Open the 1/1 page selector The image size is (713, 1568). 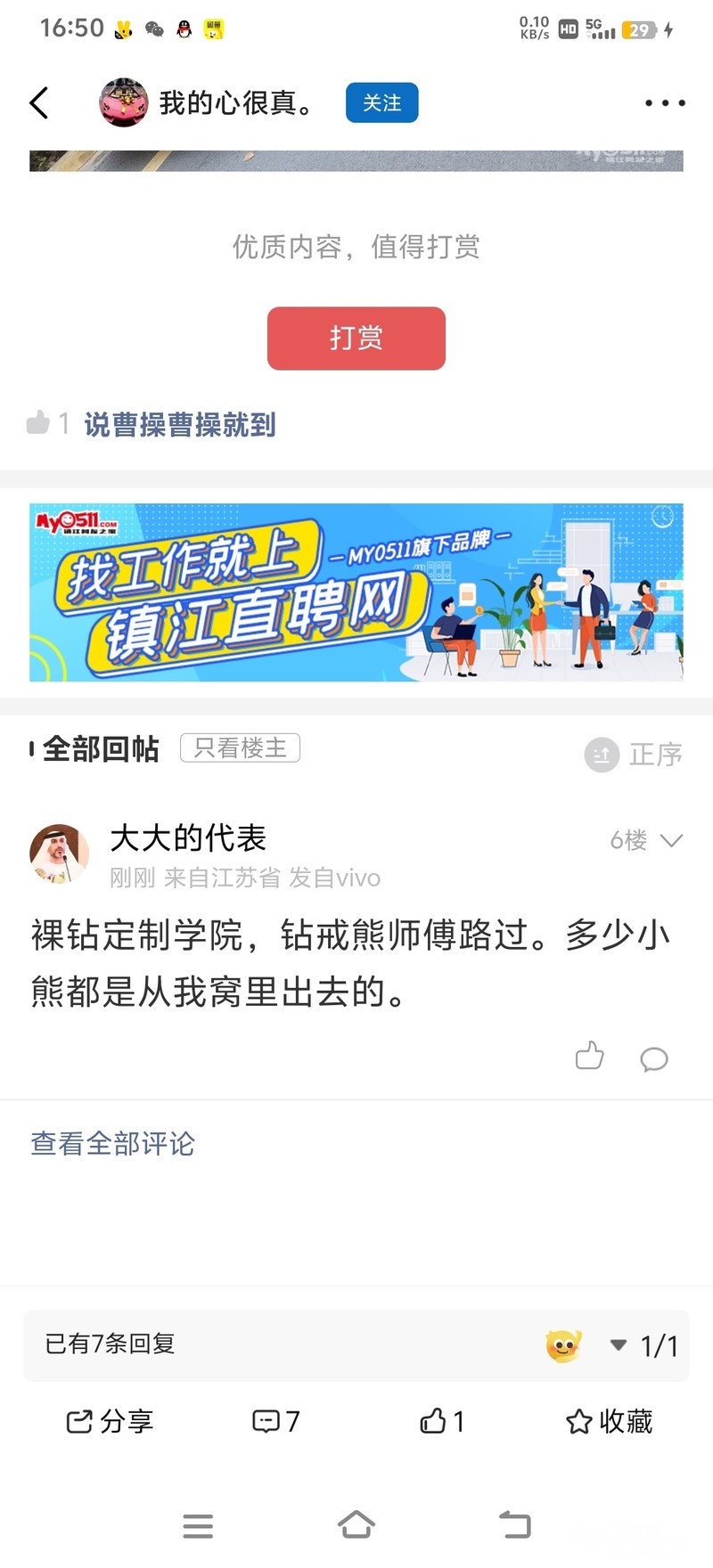(x=645, y=1345)
